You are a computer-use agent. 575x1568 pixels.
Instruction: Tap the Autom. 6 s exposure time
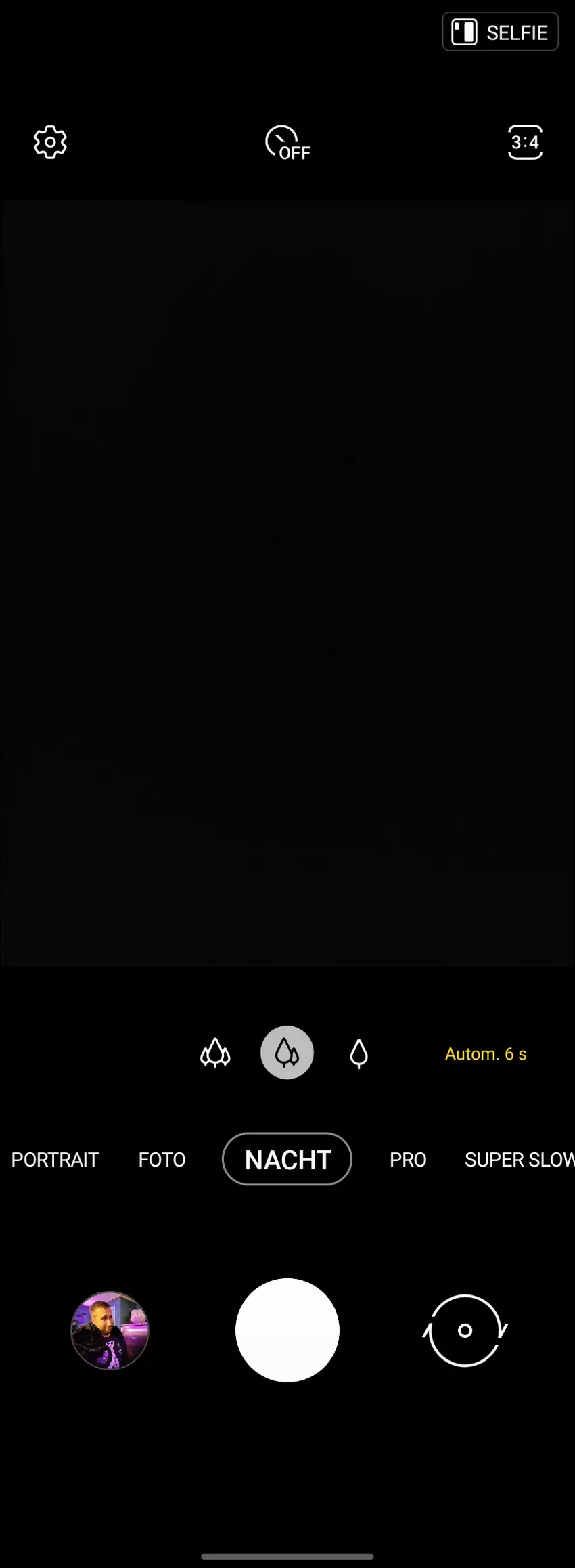click(x=485, y=1054)
